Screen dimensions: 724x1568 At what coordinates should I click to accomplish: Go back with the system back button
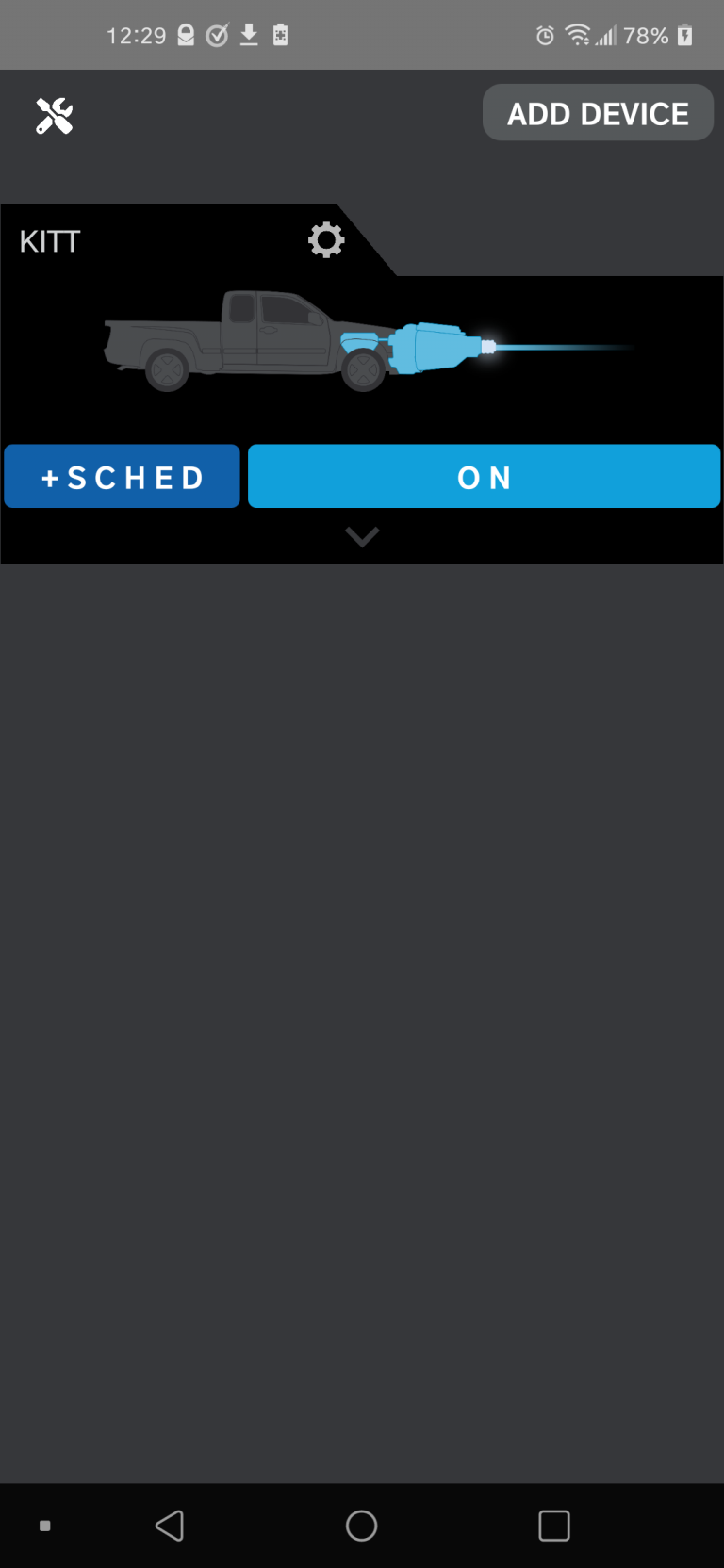click(x=170, y=1526)
